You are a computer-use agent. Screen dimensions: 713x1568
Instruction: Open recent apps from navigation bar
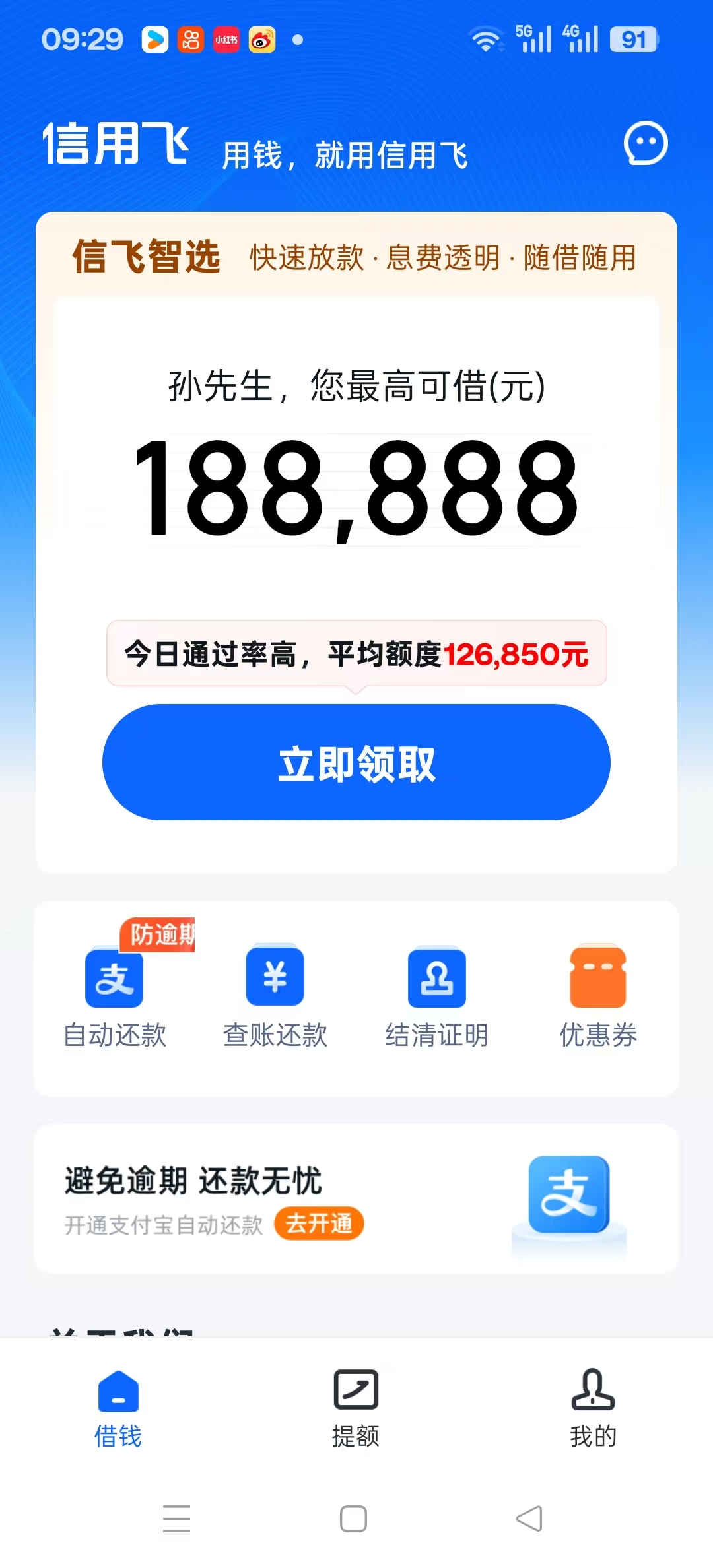177,1519
